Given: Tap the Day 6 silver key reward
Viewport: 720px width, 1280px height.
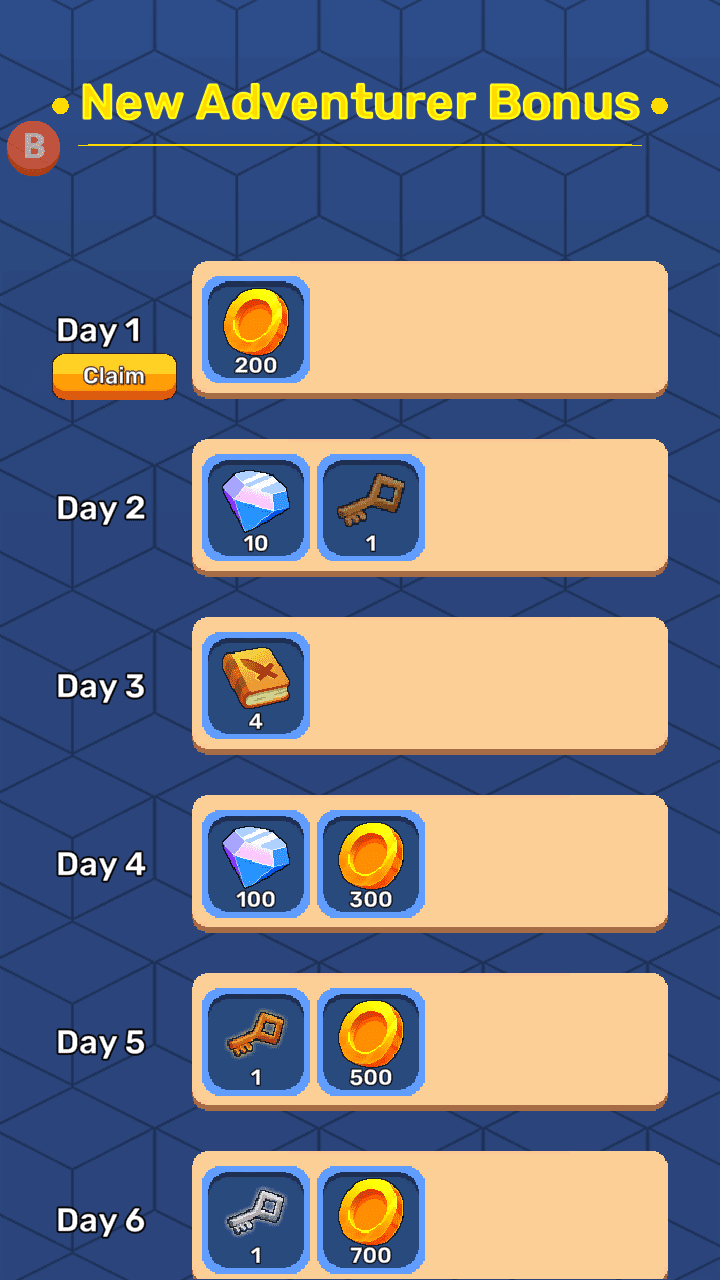Looking at the screenshot, I should (256, 1218).
